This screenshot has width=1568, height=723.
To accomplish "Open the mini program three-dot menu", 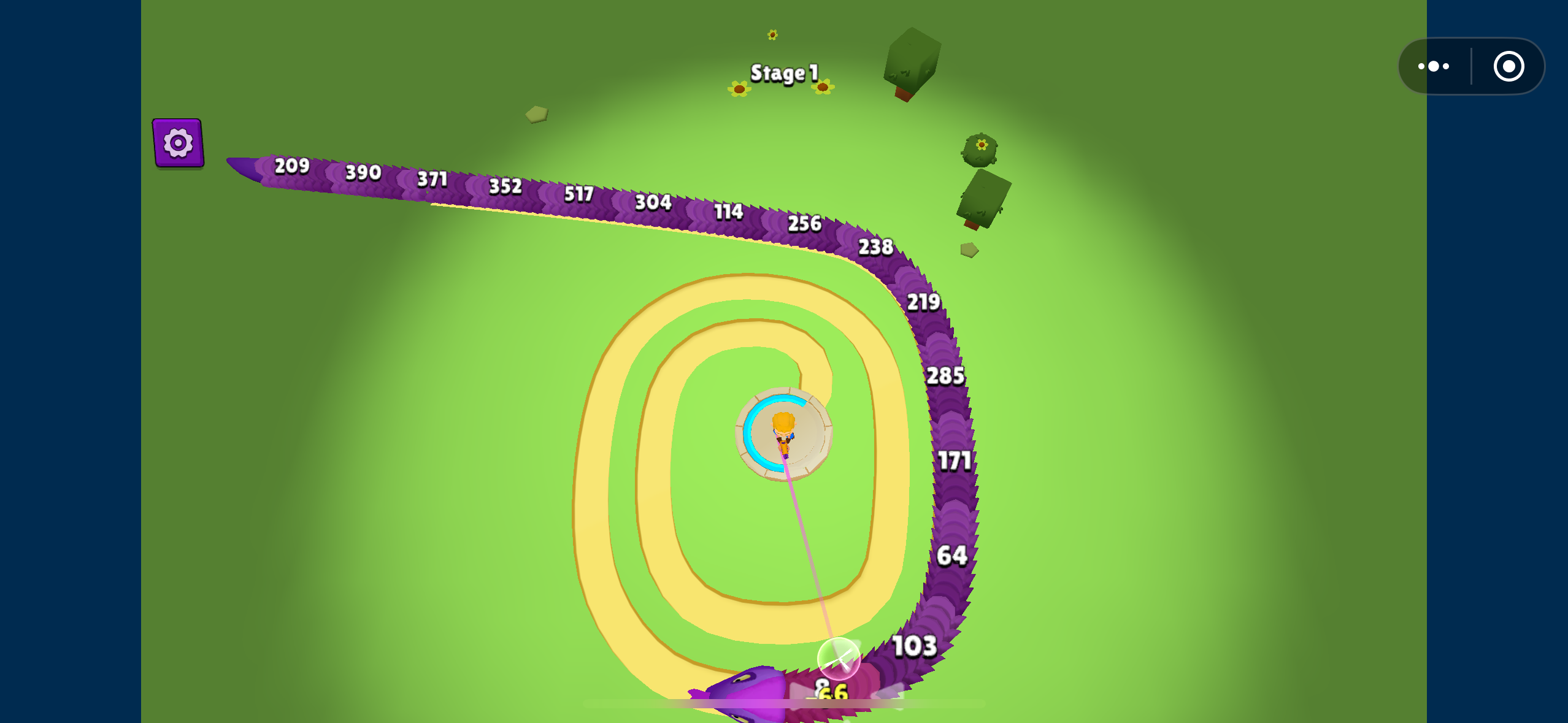I will pyautogui.click(x=1434, y=66).
